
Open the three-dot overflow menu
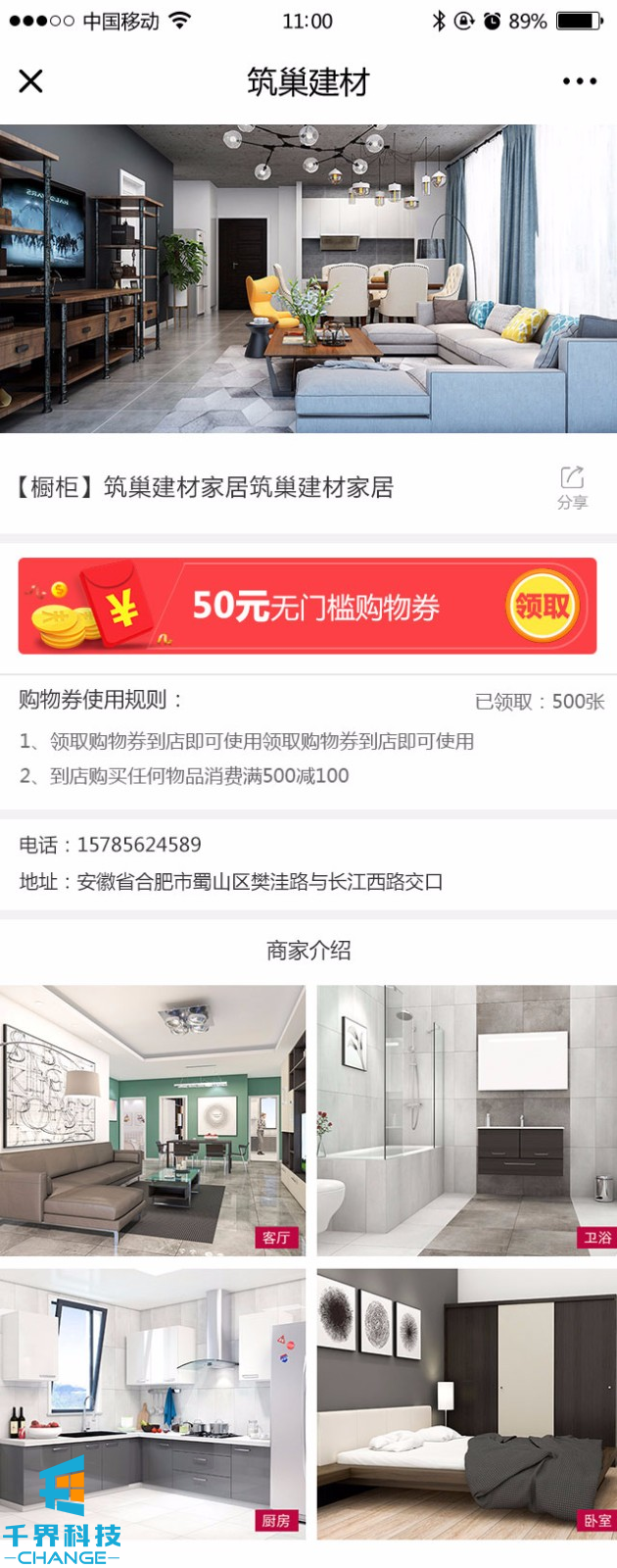(579, 81)
